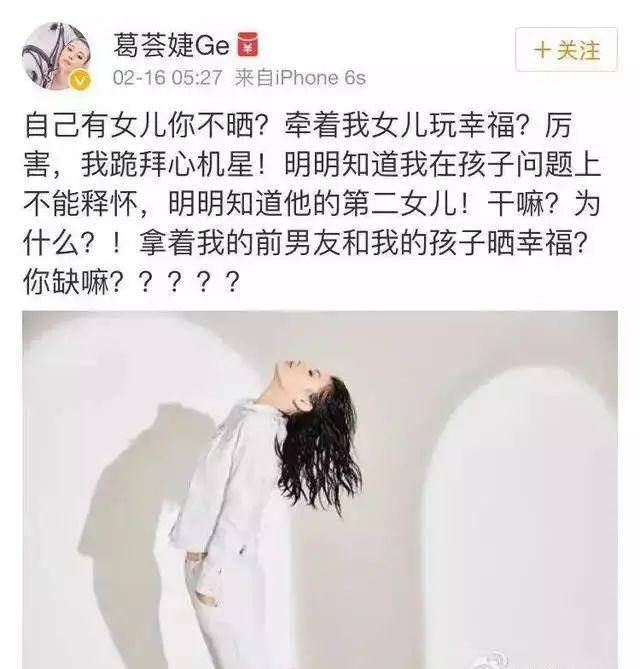This screenshot has height=669, width=640.
Task: Follow 葛荟婕Ge with the 关注 button
Action: [566, 48]
